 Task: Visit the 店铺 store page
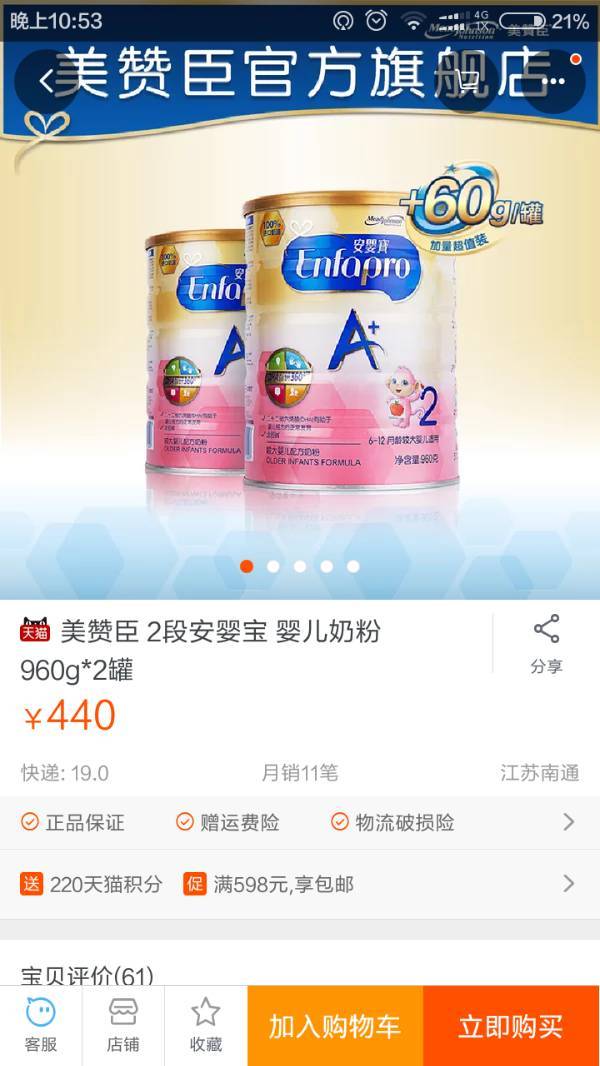click(123, 1026)
